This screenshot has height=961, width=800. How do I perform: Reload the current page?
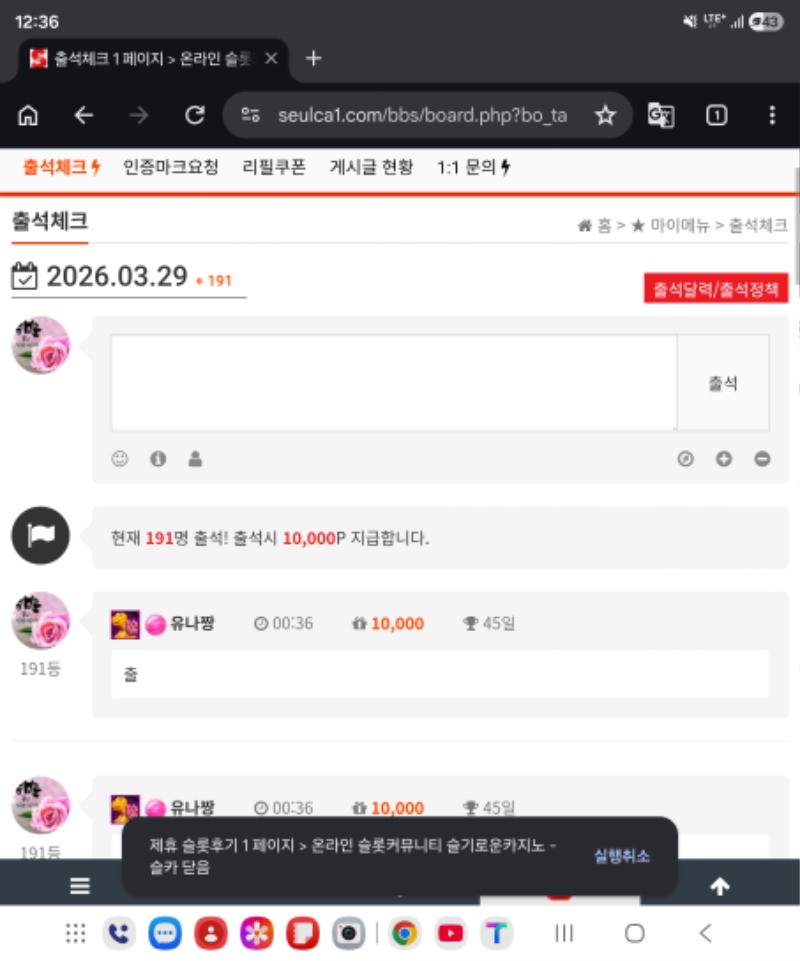(x=195, y=115)
